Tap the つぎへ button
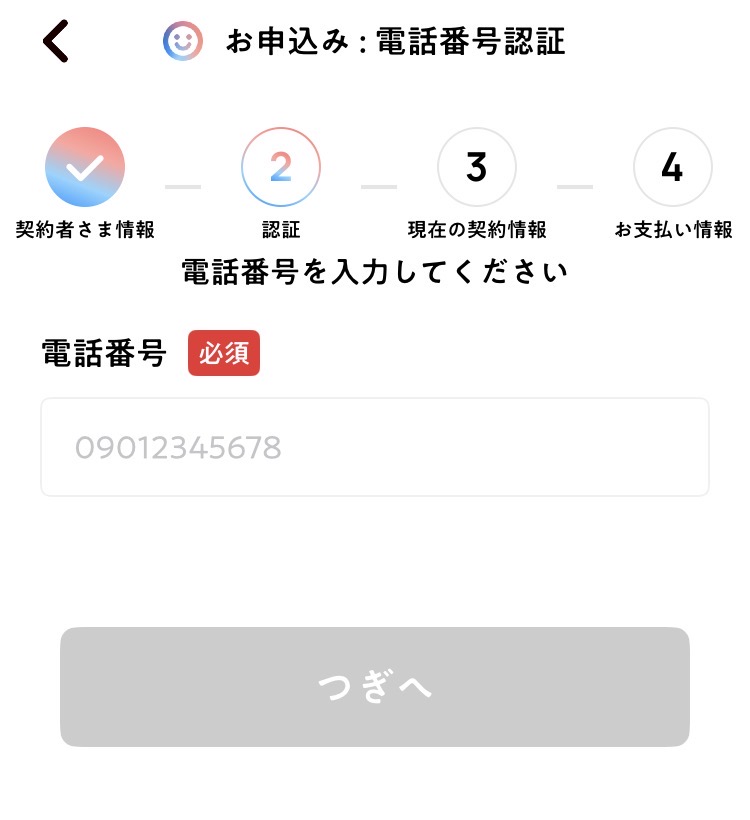The height and width of the screenshot is (820, 750). pyautogui.click(x=374, y=686)
